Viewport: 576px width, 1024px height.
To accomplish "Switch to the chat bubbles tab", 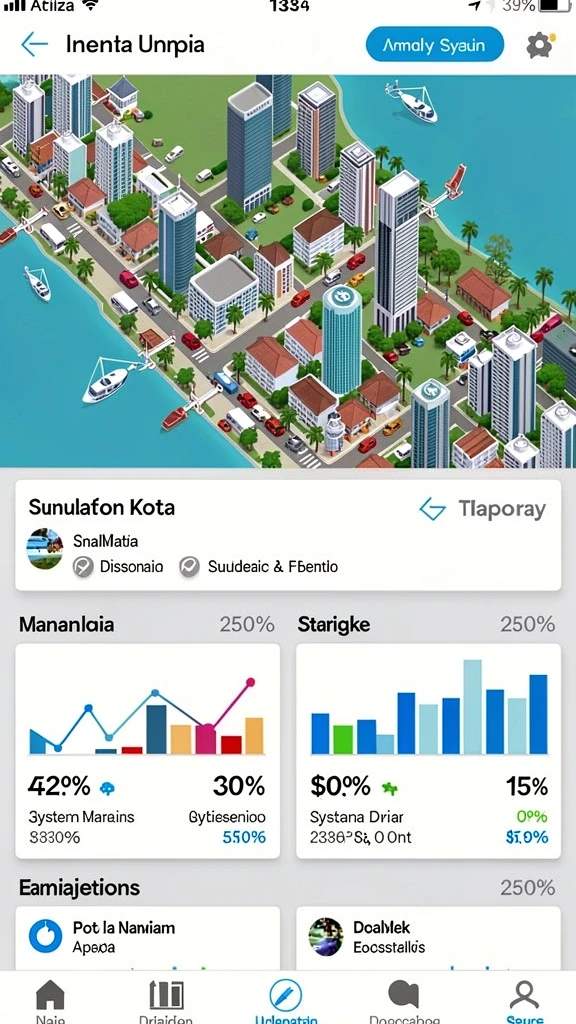I will (404, 999).
